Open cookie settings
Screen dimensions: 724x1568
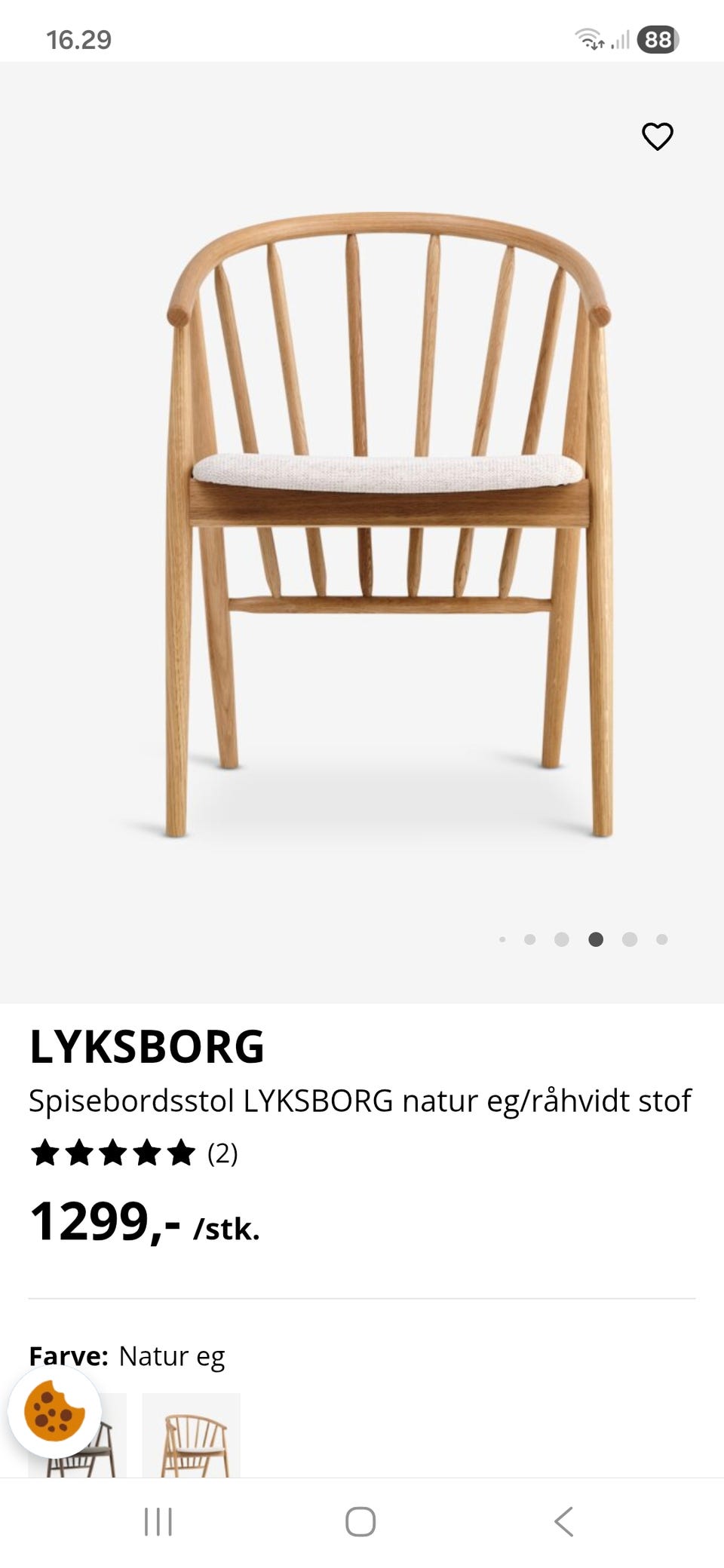pyautogui.click(x=54, y=1411)
